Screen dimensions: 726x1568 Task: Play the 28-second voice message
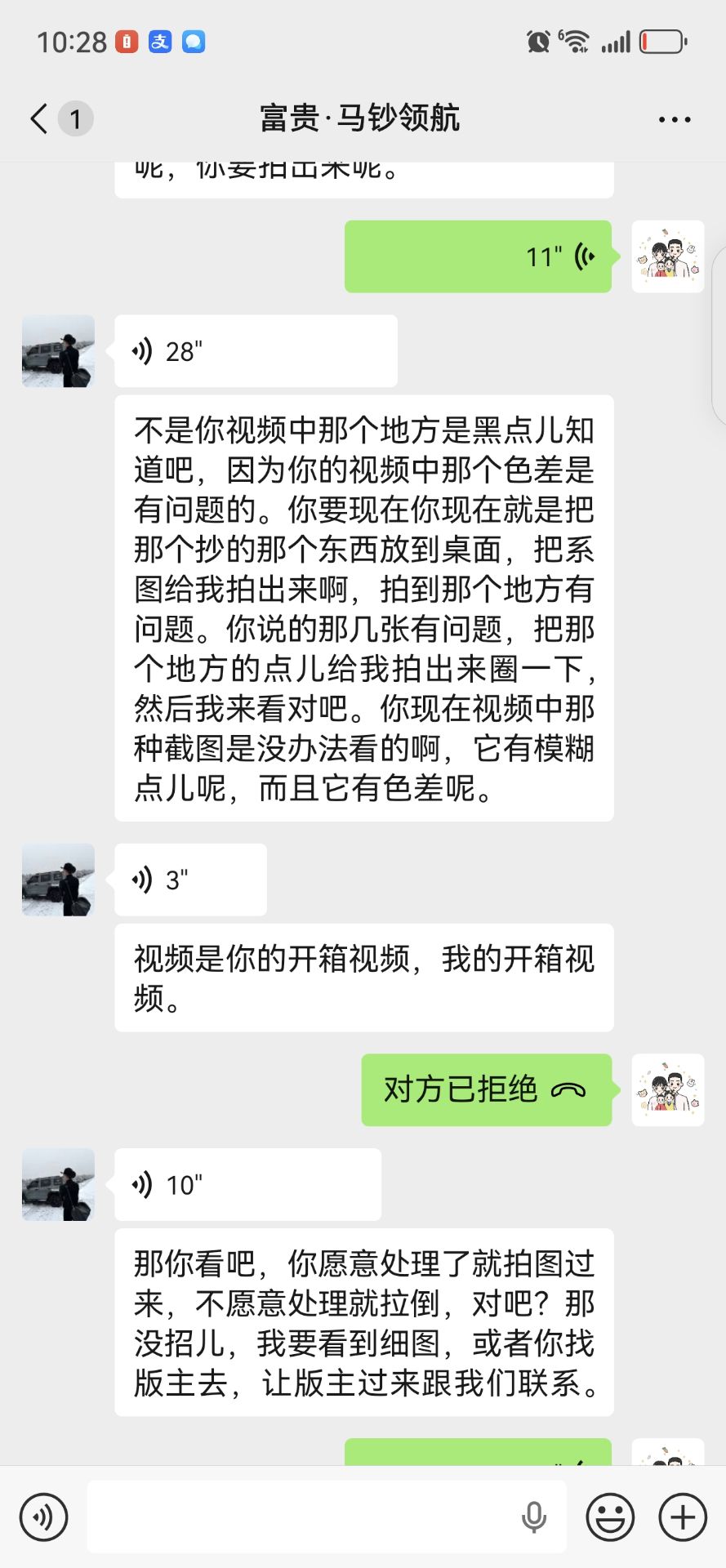255,351
